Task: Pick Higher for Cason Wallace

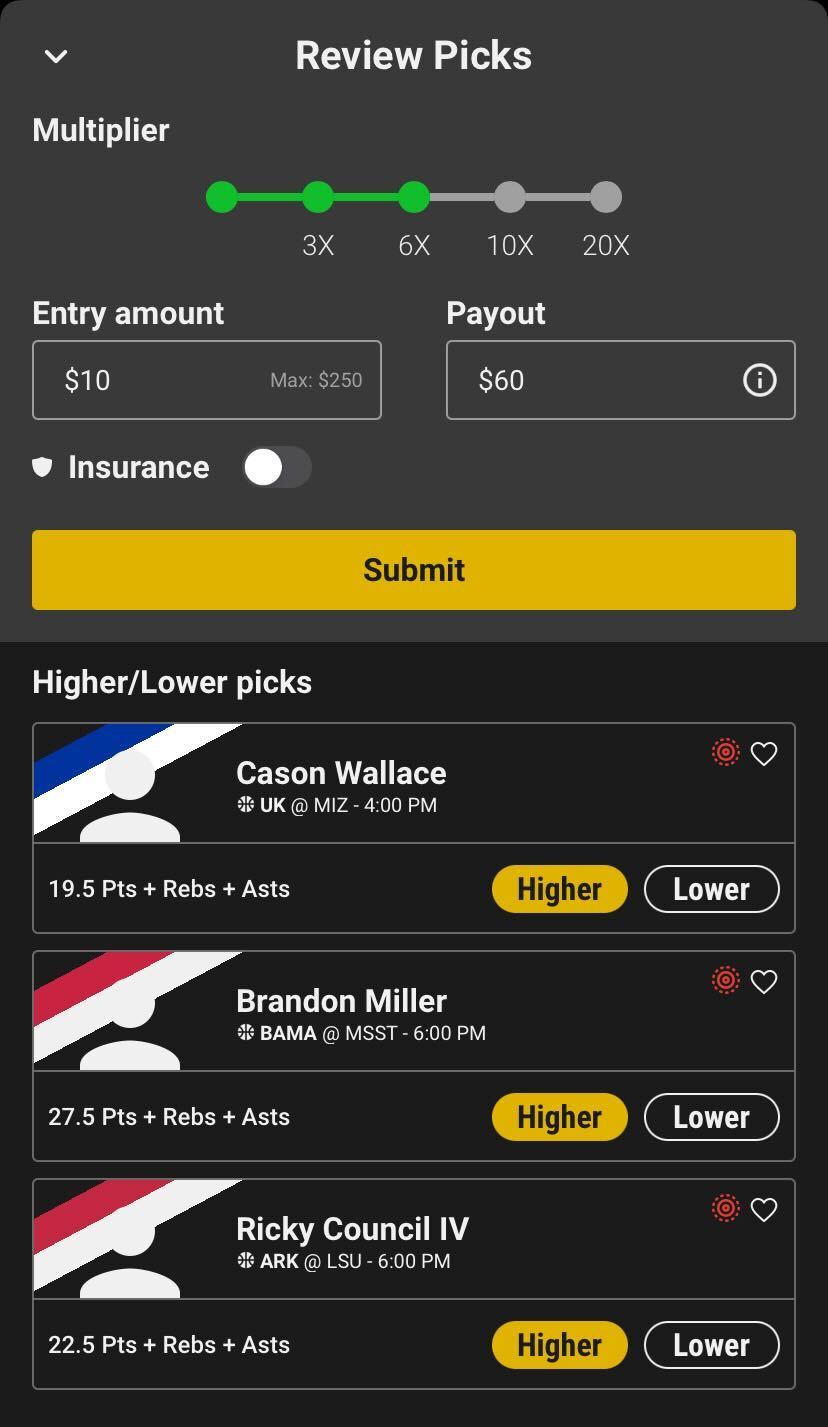Action: [560, 889]
